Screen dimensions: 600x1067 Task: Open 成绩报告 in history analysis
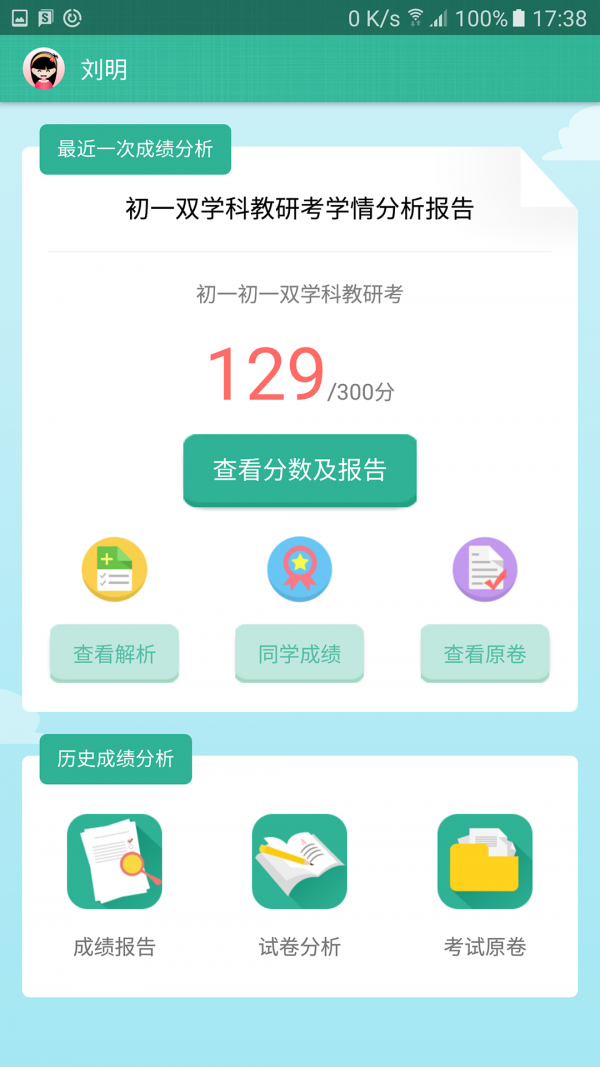click(x=114, y=862)
